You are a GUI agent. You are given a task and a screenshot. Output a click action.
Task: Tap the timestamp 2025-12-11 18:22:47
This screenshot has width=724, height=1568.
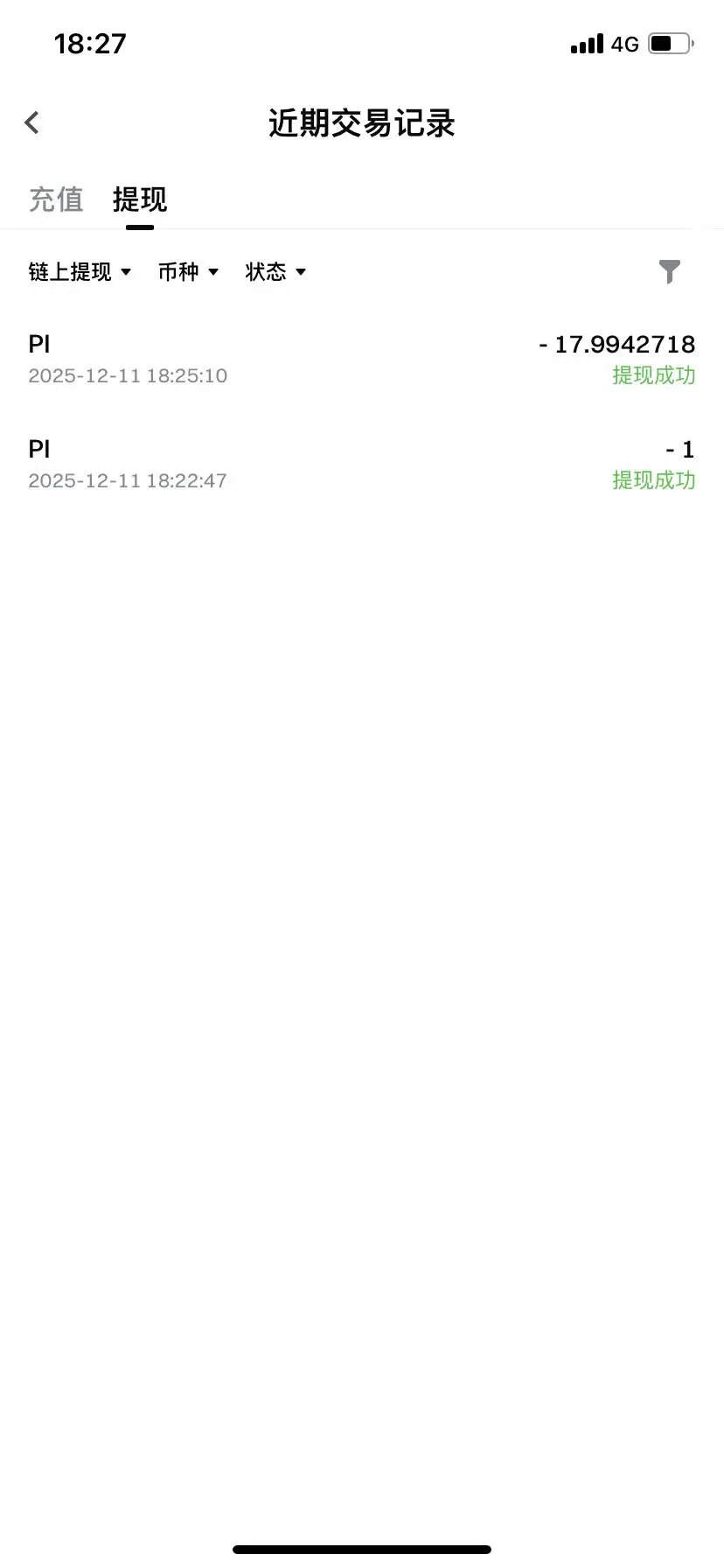pyautogui.click(x=128, y=480)
